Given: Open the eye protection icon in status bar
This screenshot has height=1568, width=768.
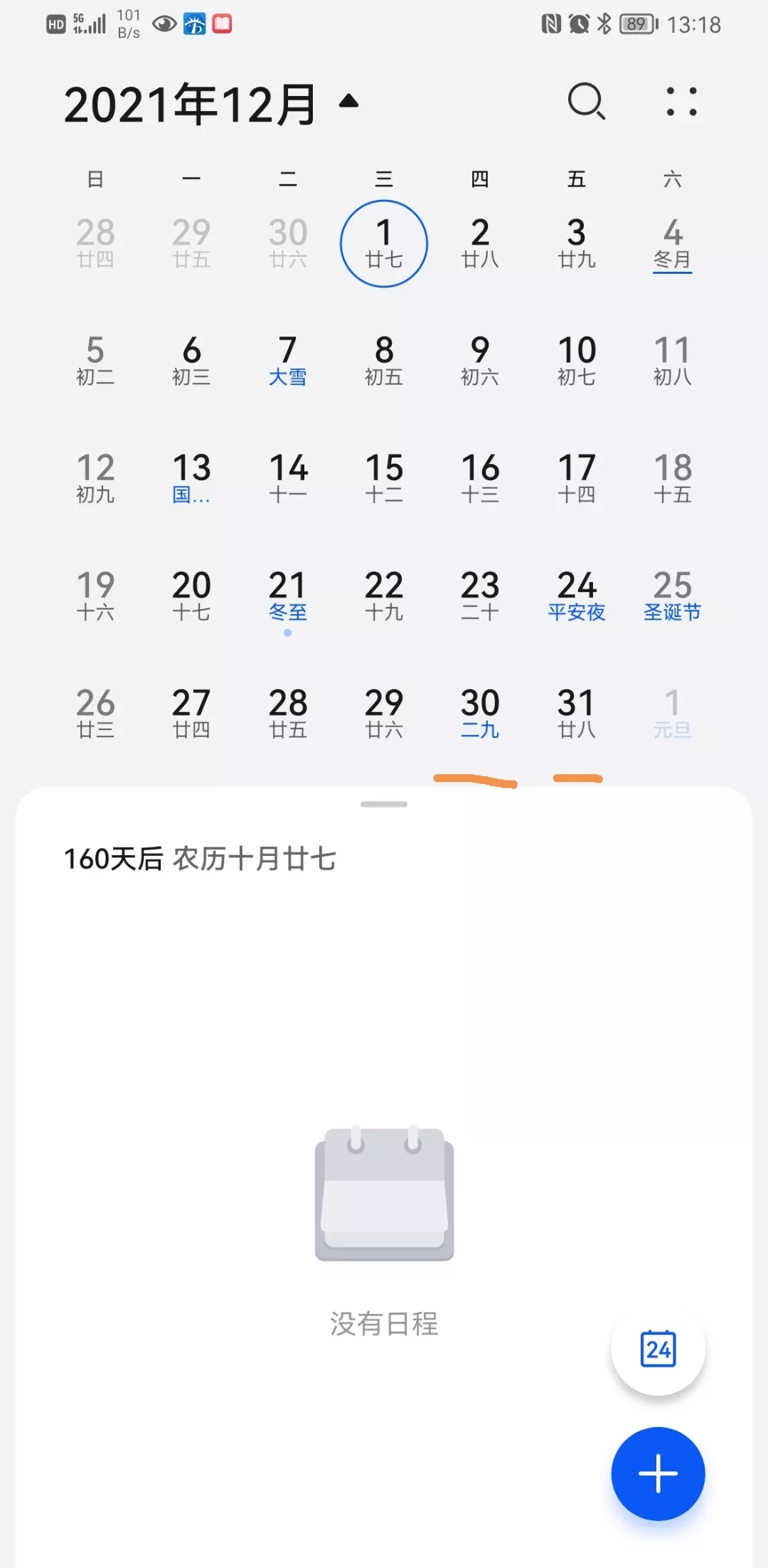Looking at the screenshot, I should [x=165, y=23].
